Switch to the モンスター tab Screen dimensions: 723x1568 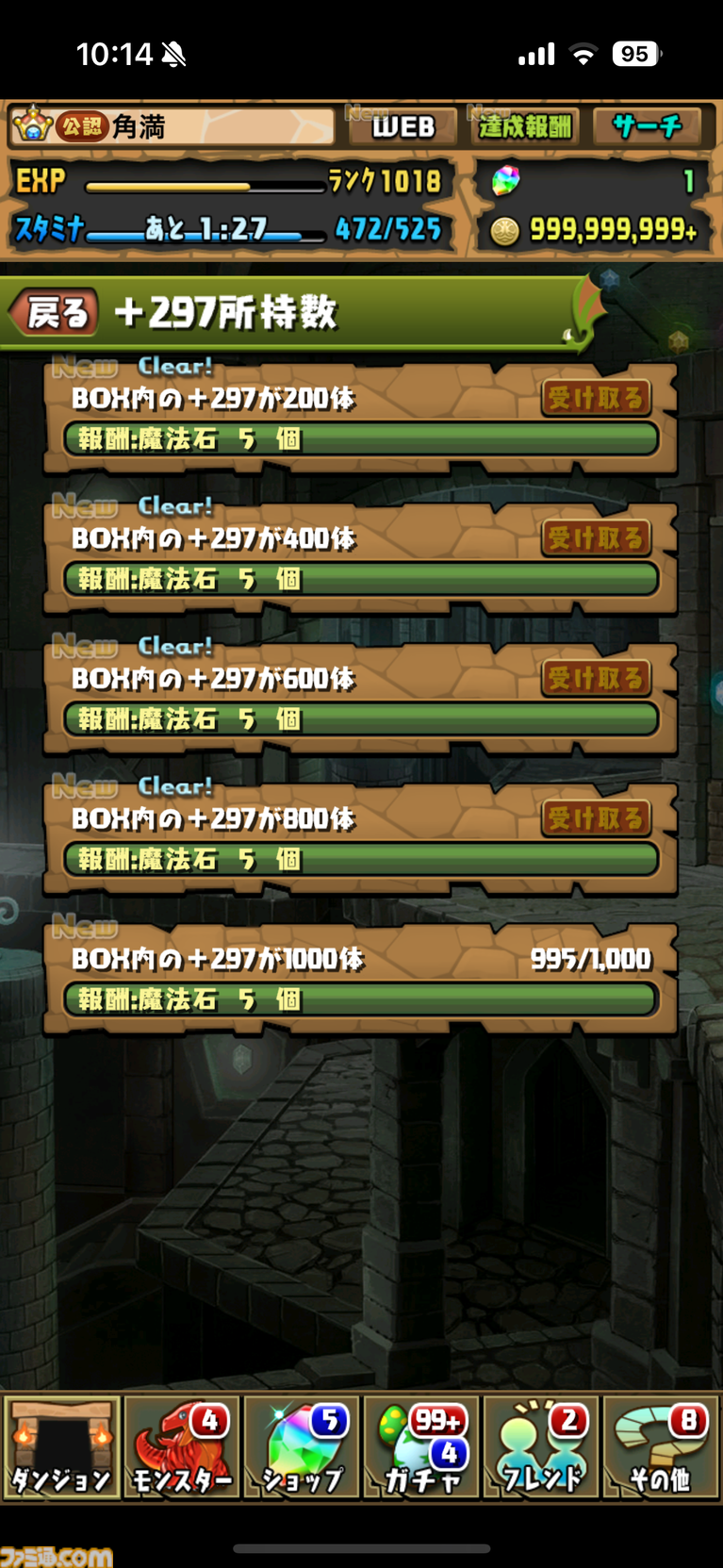click(181, 1447)
